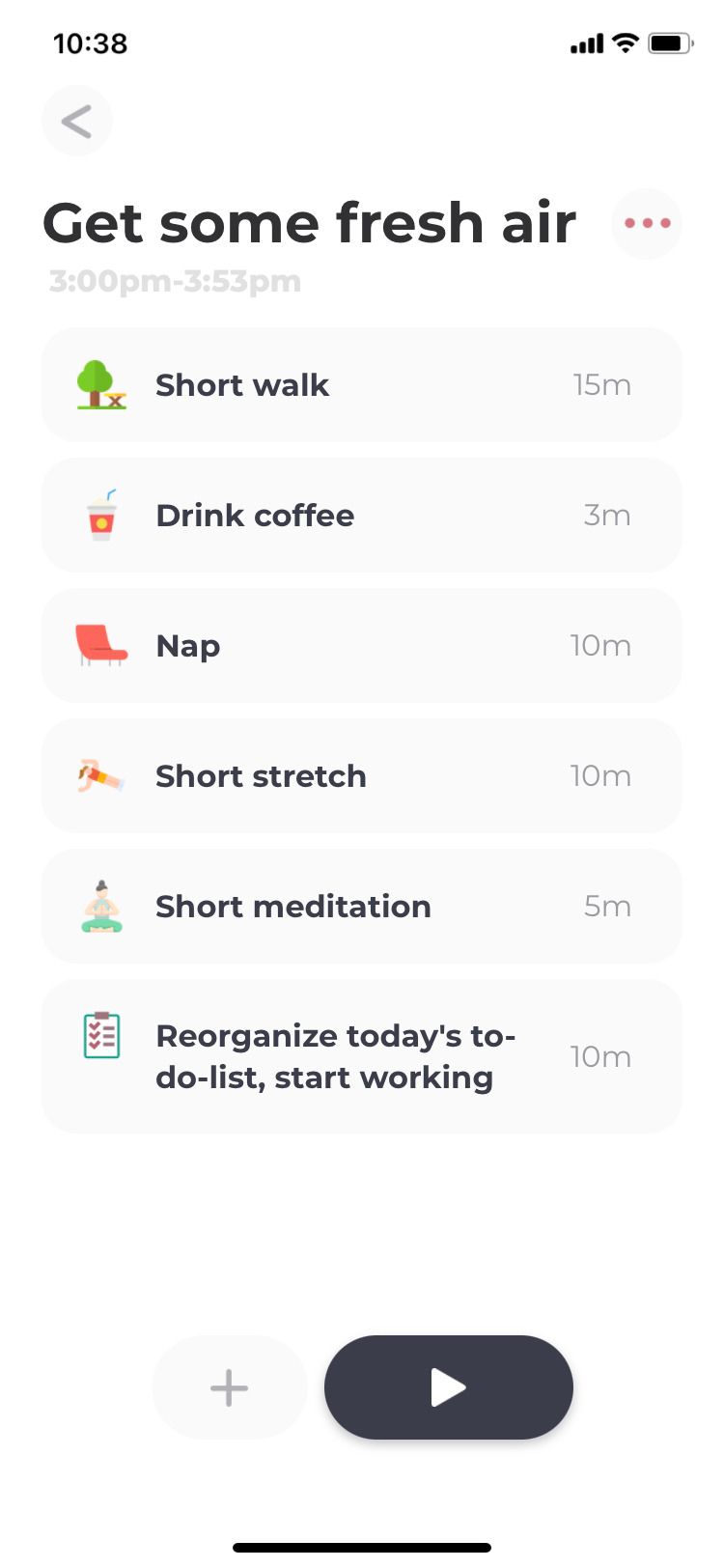
Task: Click the Wi-Fi icon in the status bar
Action: tap(626, 42)
